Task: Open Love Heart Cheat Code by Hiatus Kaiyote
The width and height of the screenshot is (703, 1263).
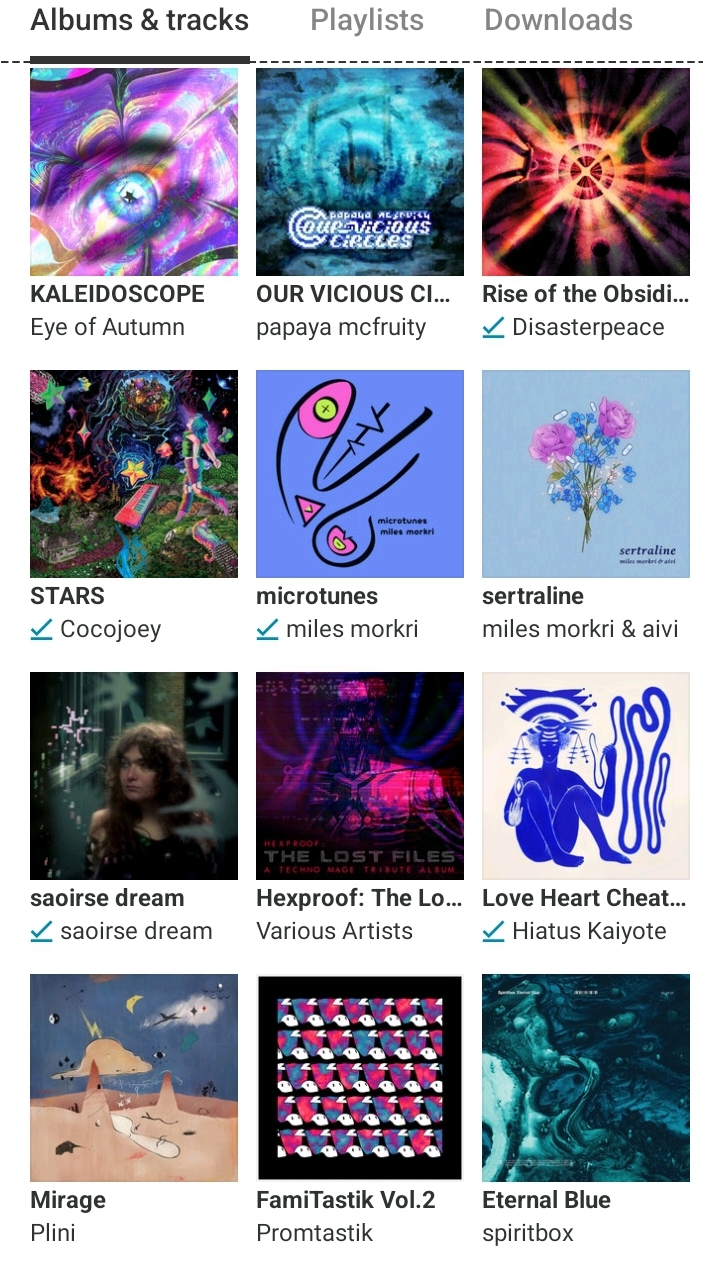Action: (586, 776)
